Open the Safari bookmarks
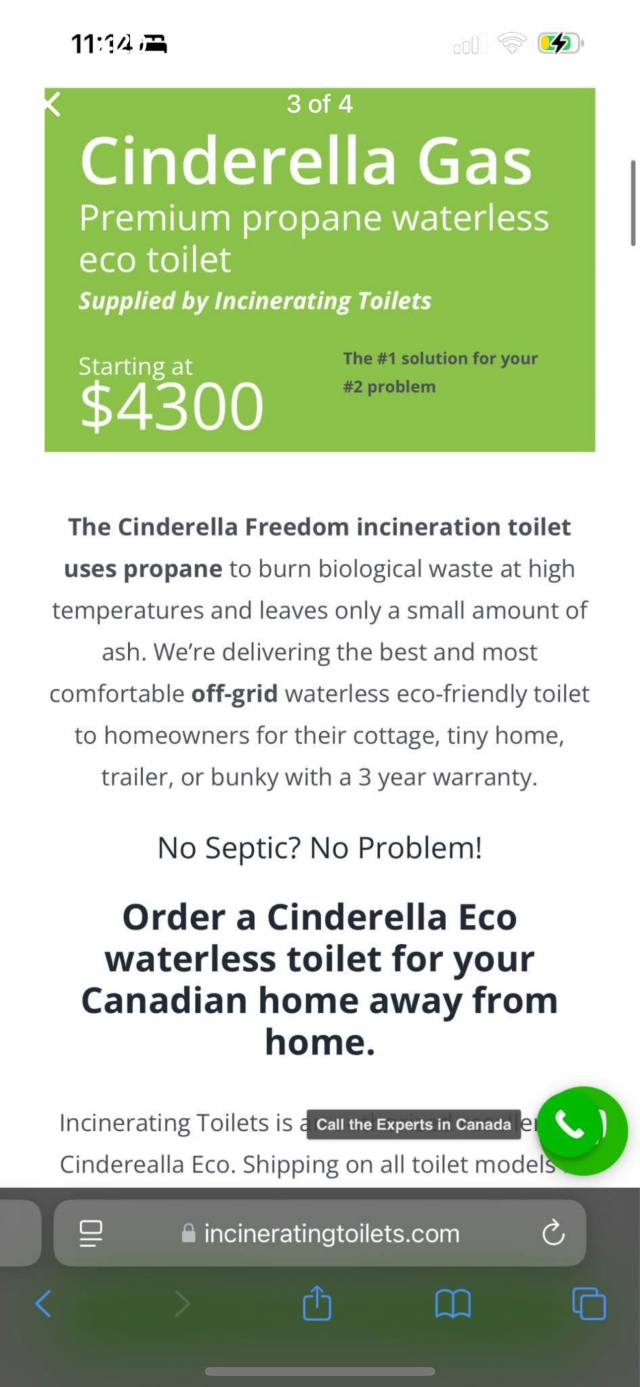Viewport: 640px width, 1387px height. click(x=453, y=1303)
